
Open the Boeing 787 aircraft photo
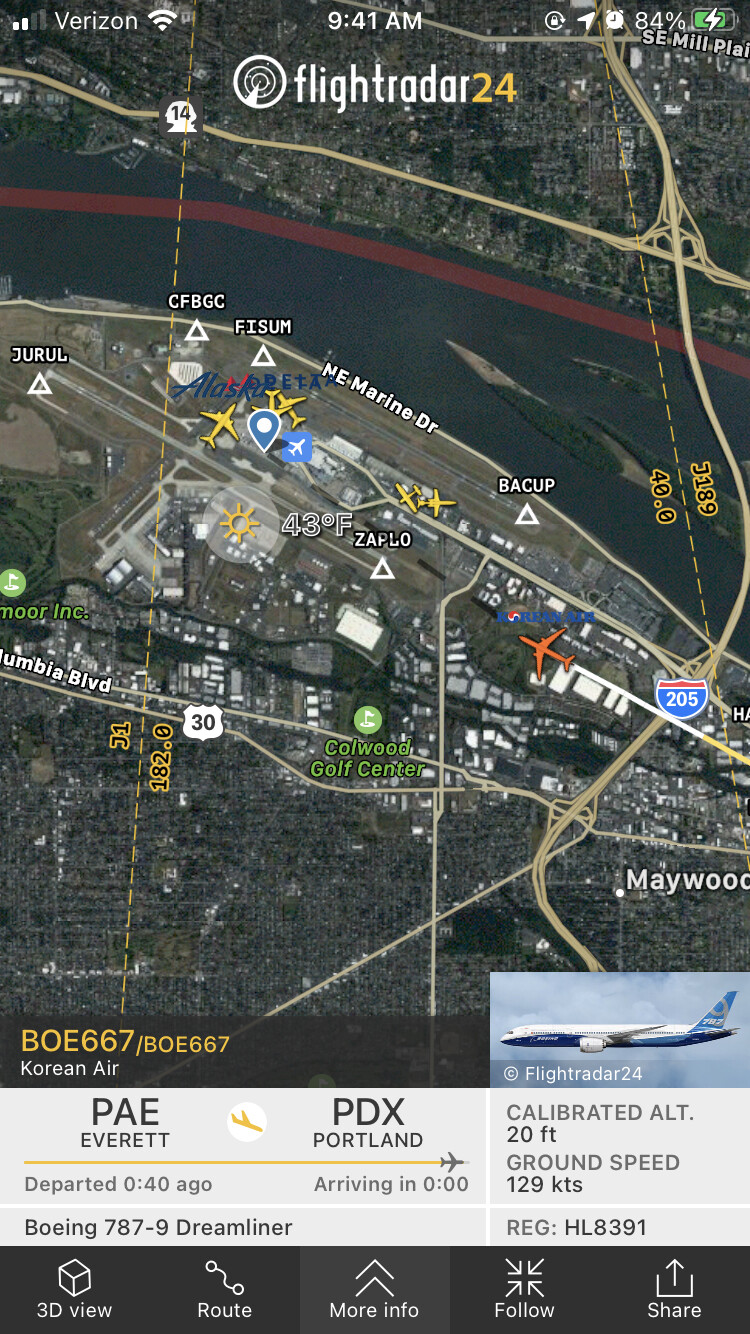[619, 1030]
